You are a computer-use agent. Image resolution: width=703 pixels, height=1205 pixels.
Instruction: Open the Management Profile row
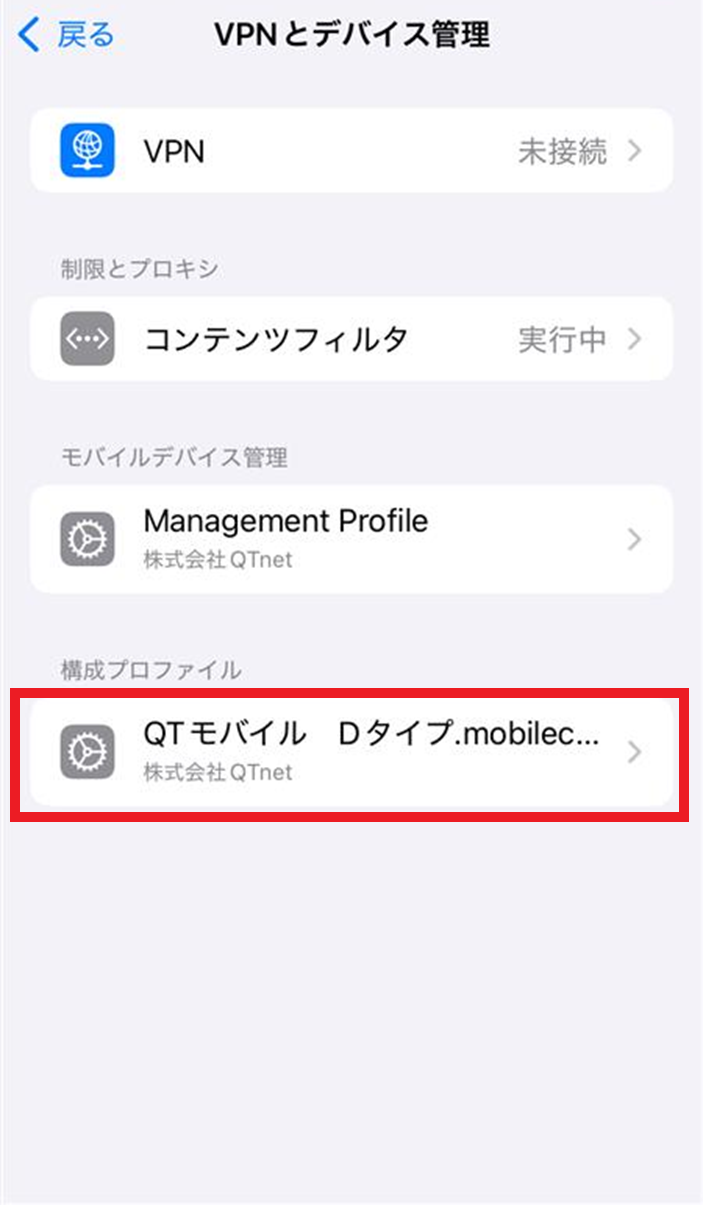tap(351, 539)
